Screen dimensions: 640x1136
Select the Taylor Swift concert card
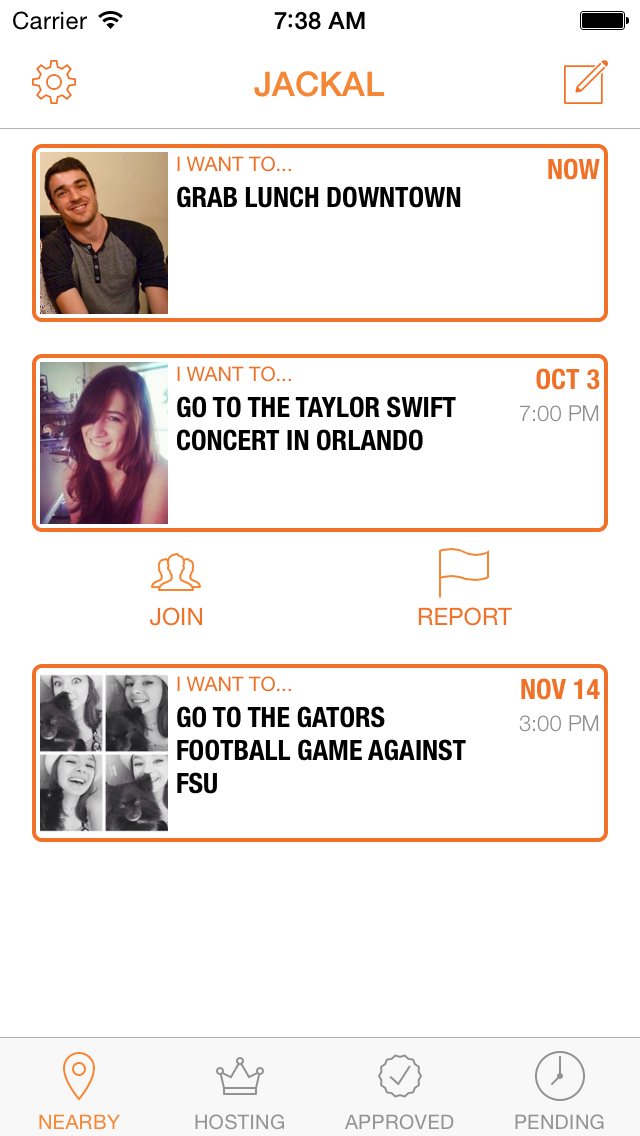[x=320, y=443]
